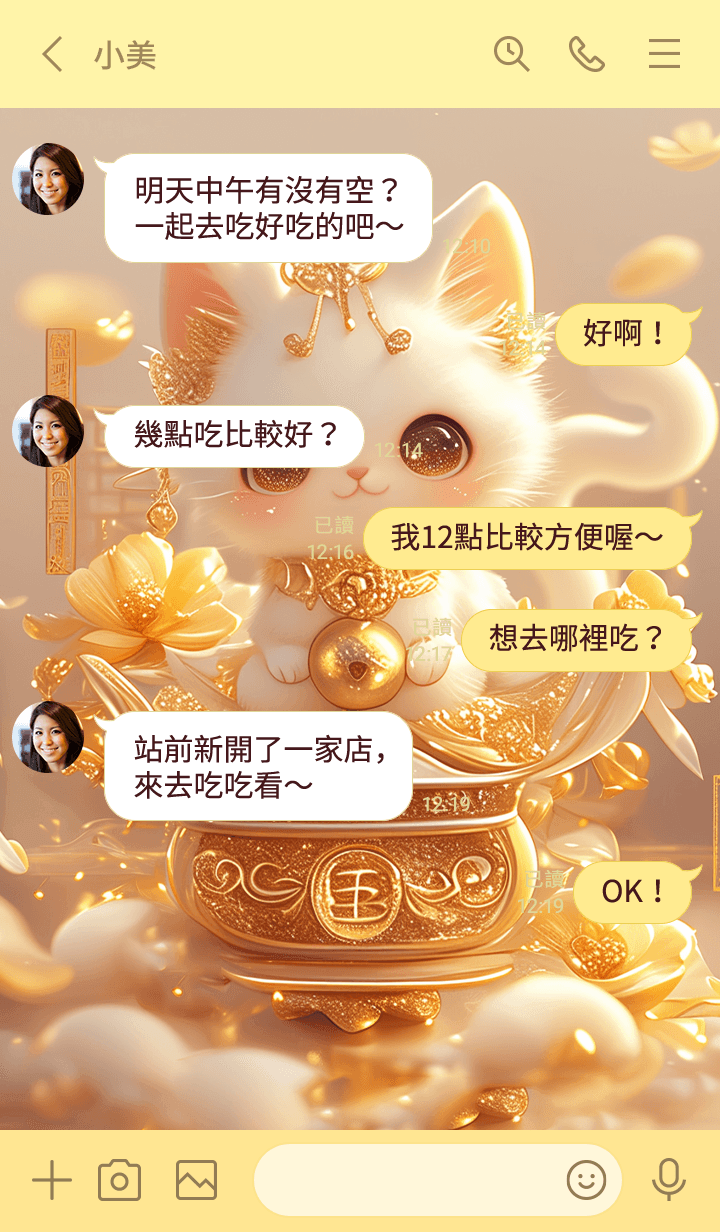Go back from the chat with 小美

[53, 54]
